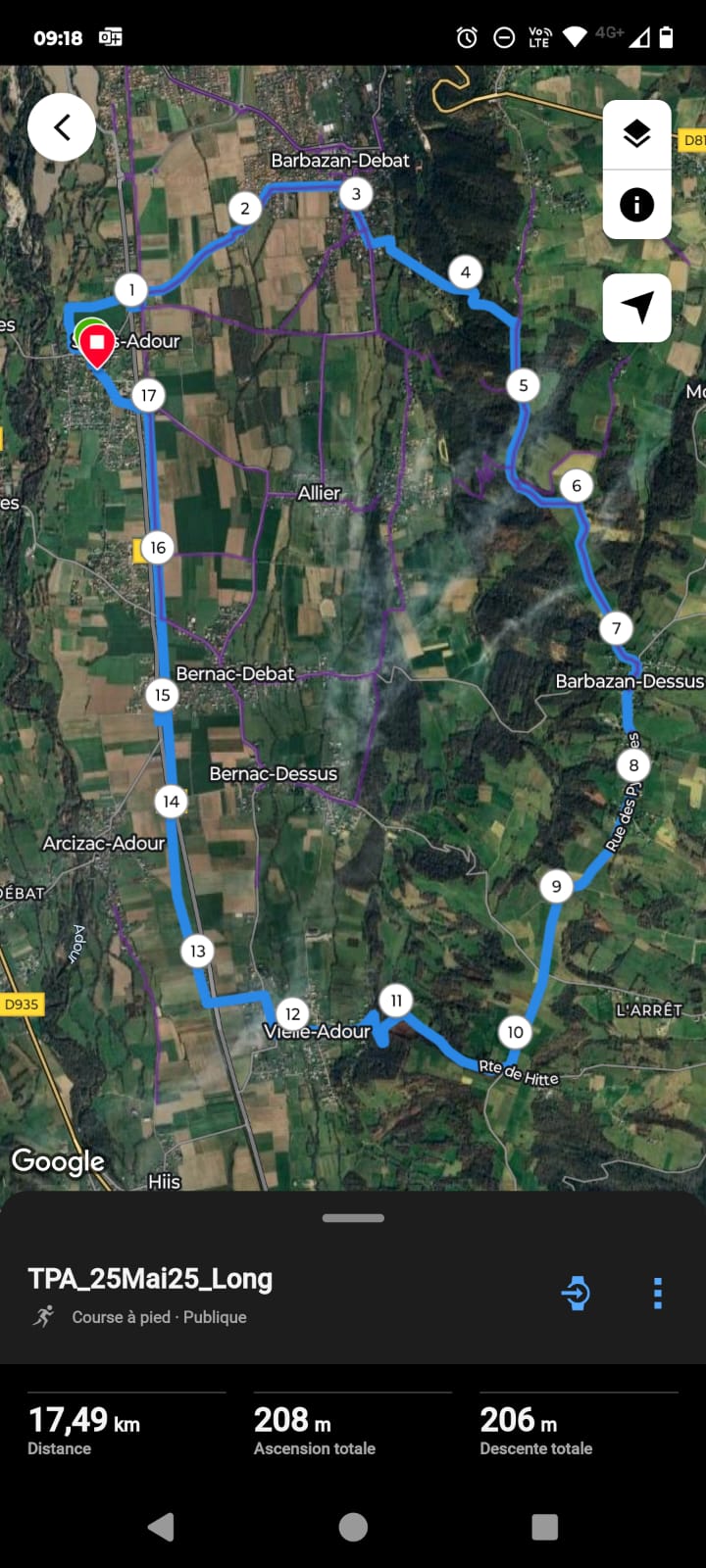706x1568 pixels.
Task: Go to home via navigation bar
Action: tap(353, 1527)
